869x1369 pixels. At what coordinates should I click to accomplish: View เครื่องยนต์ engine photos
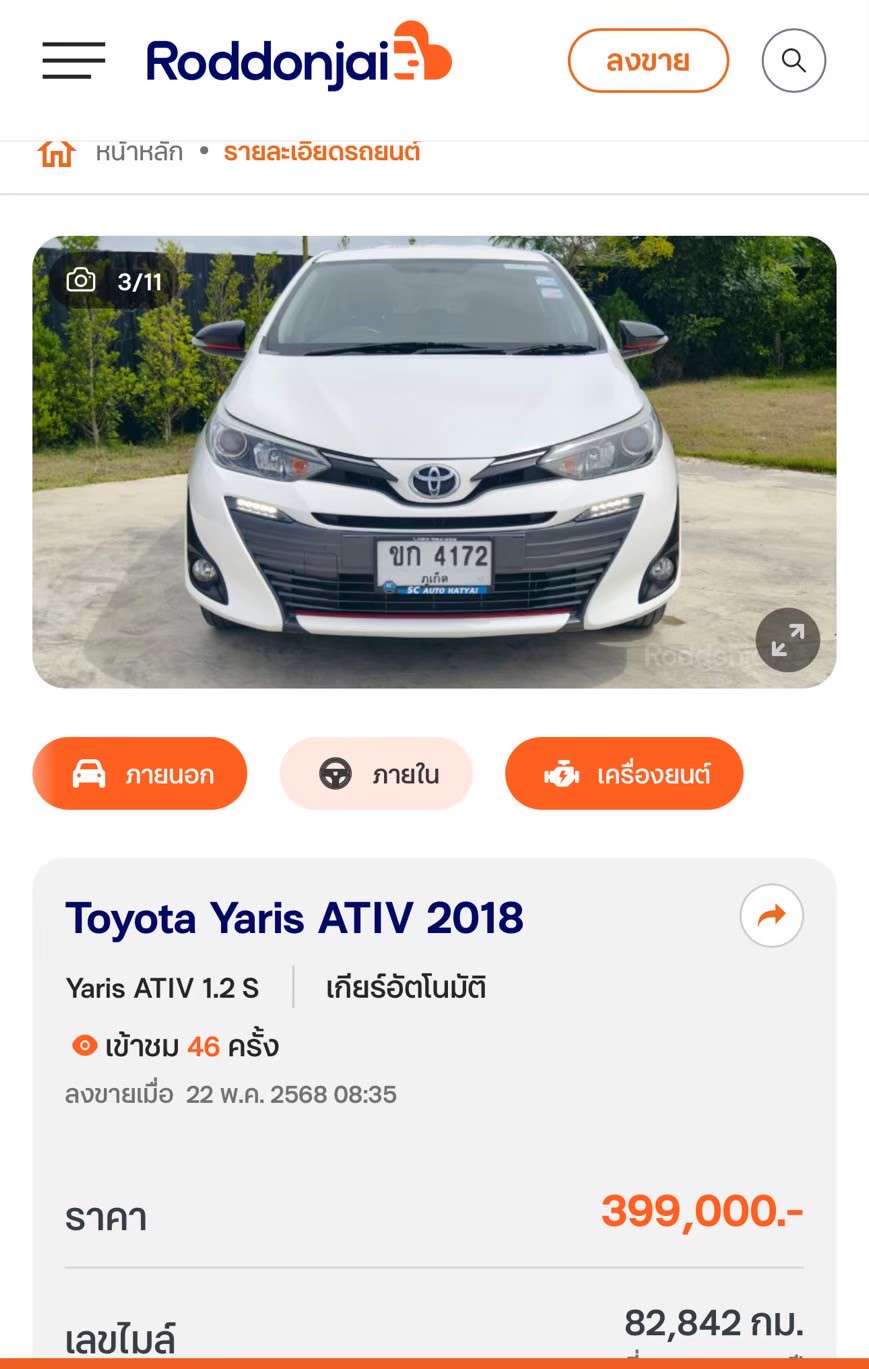(624, 774)
